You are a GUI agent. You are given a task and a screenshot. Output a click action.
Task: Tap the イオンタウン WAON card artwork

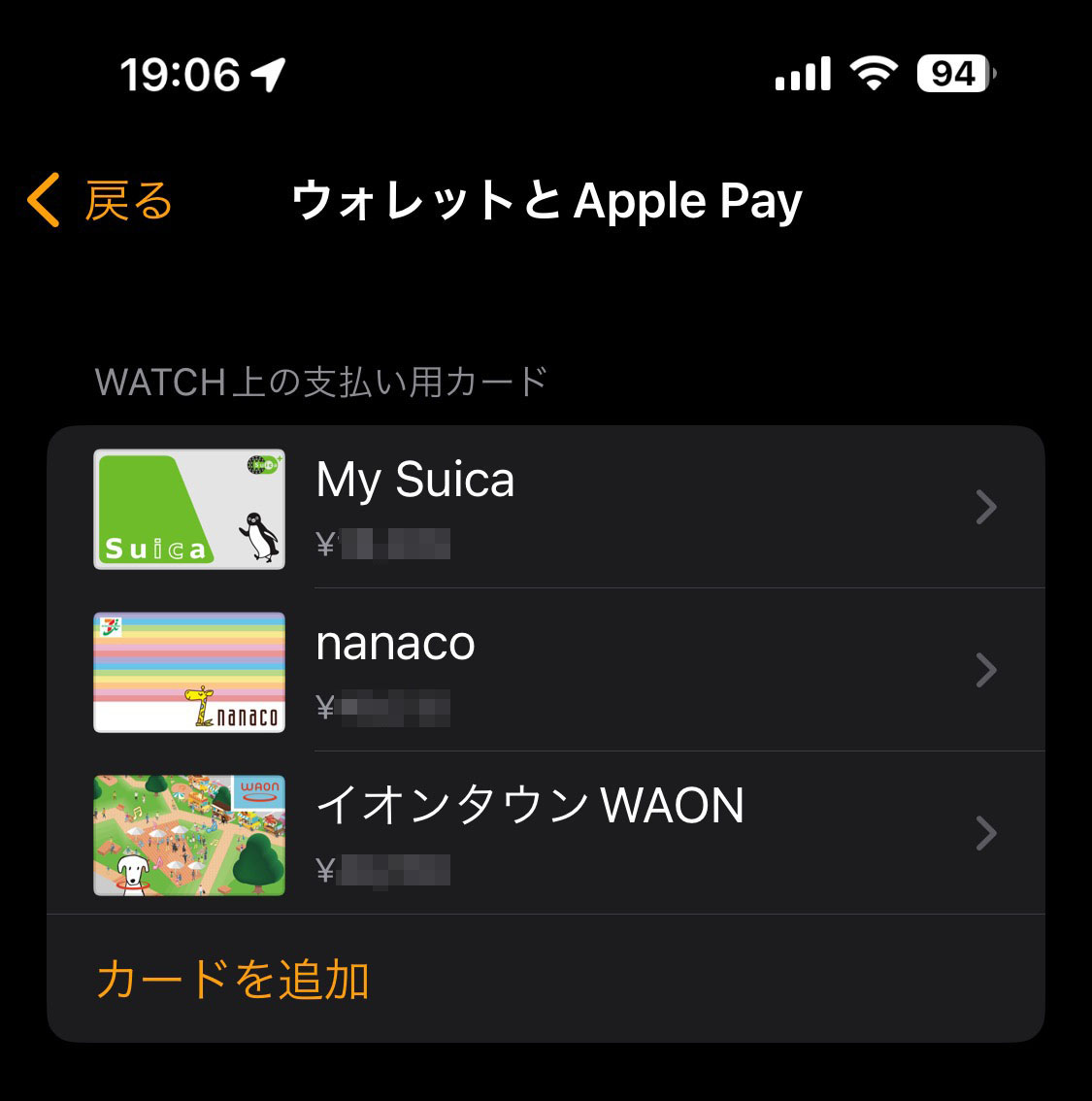[188, 834]
